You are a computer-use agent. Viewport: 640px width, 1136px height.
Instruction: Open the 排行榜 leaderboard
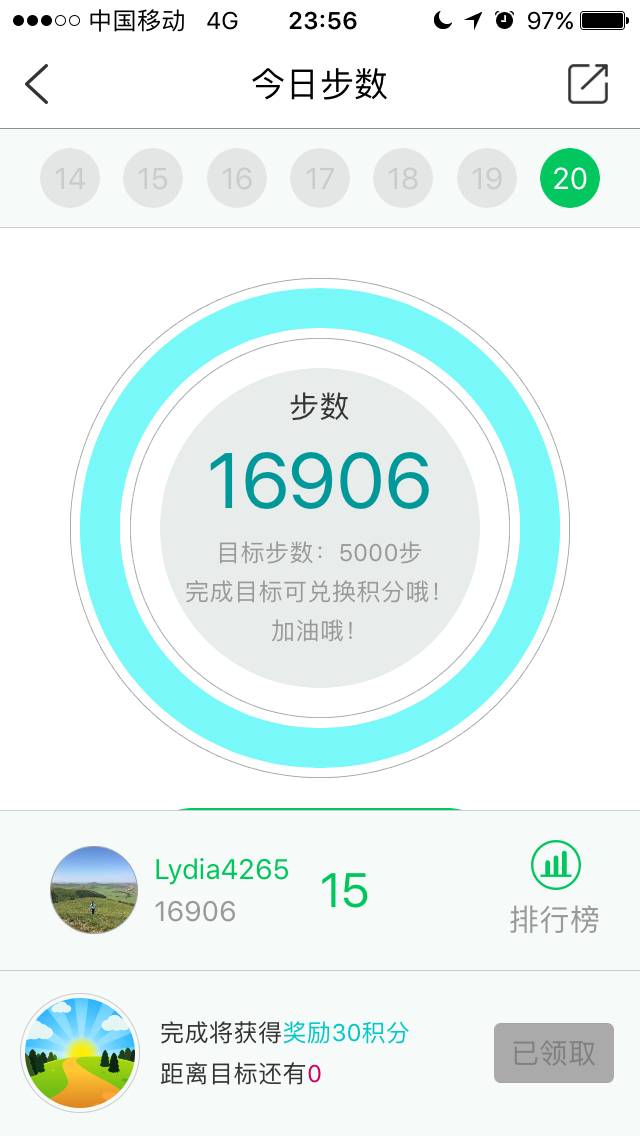tap(555, 888)
